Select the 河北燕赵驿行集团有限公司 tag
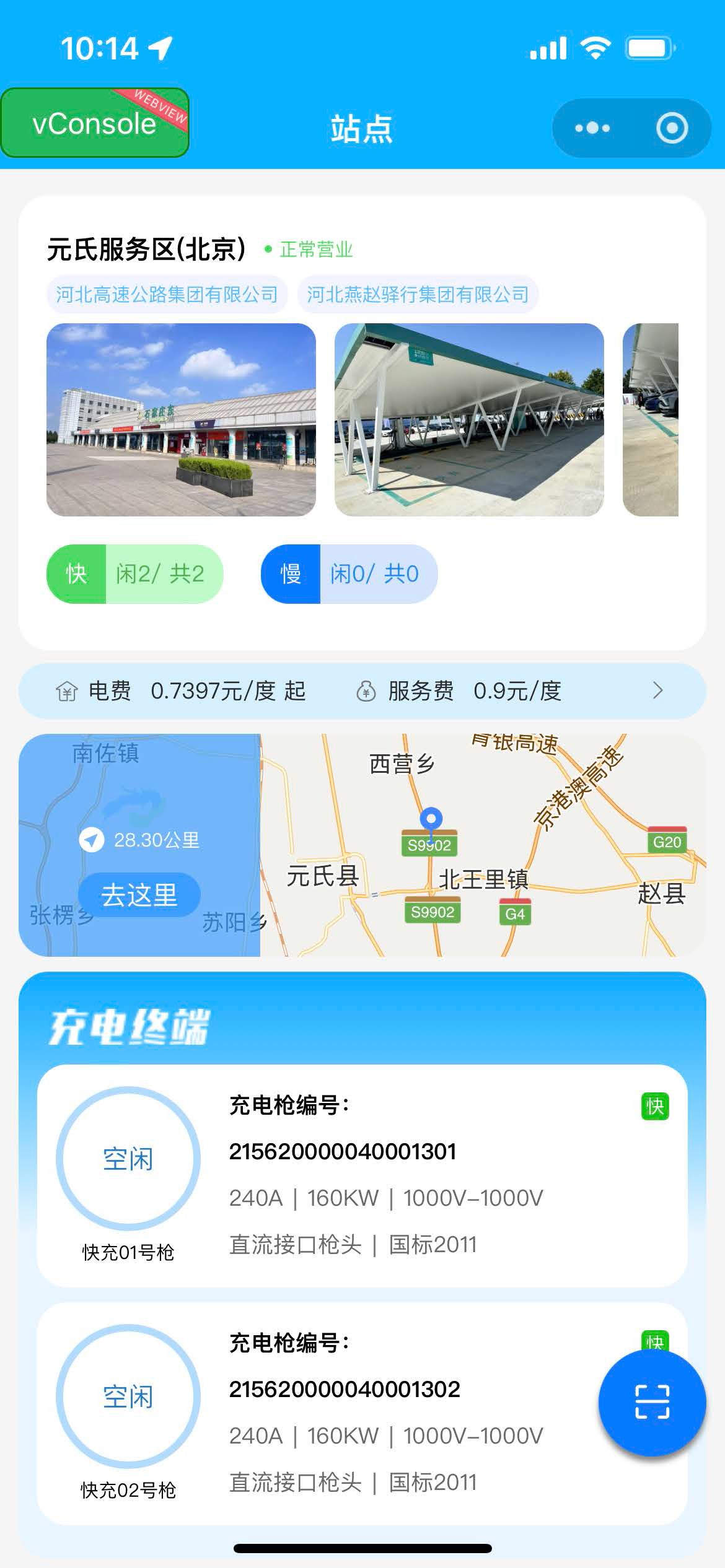725x1568 pixels. (418, 294)
